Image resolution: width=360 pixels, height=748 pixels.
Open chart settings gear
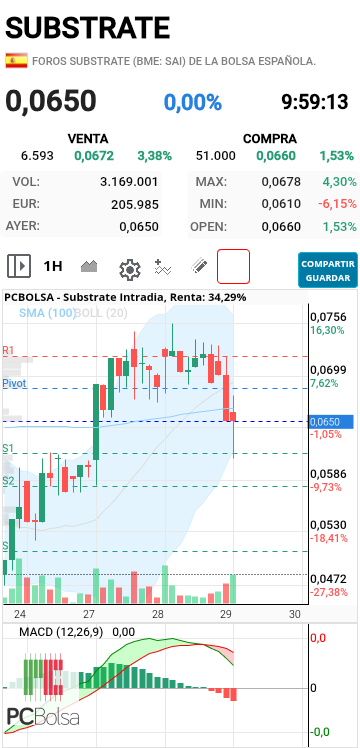coord(129,270)
